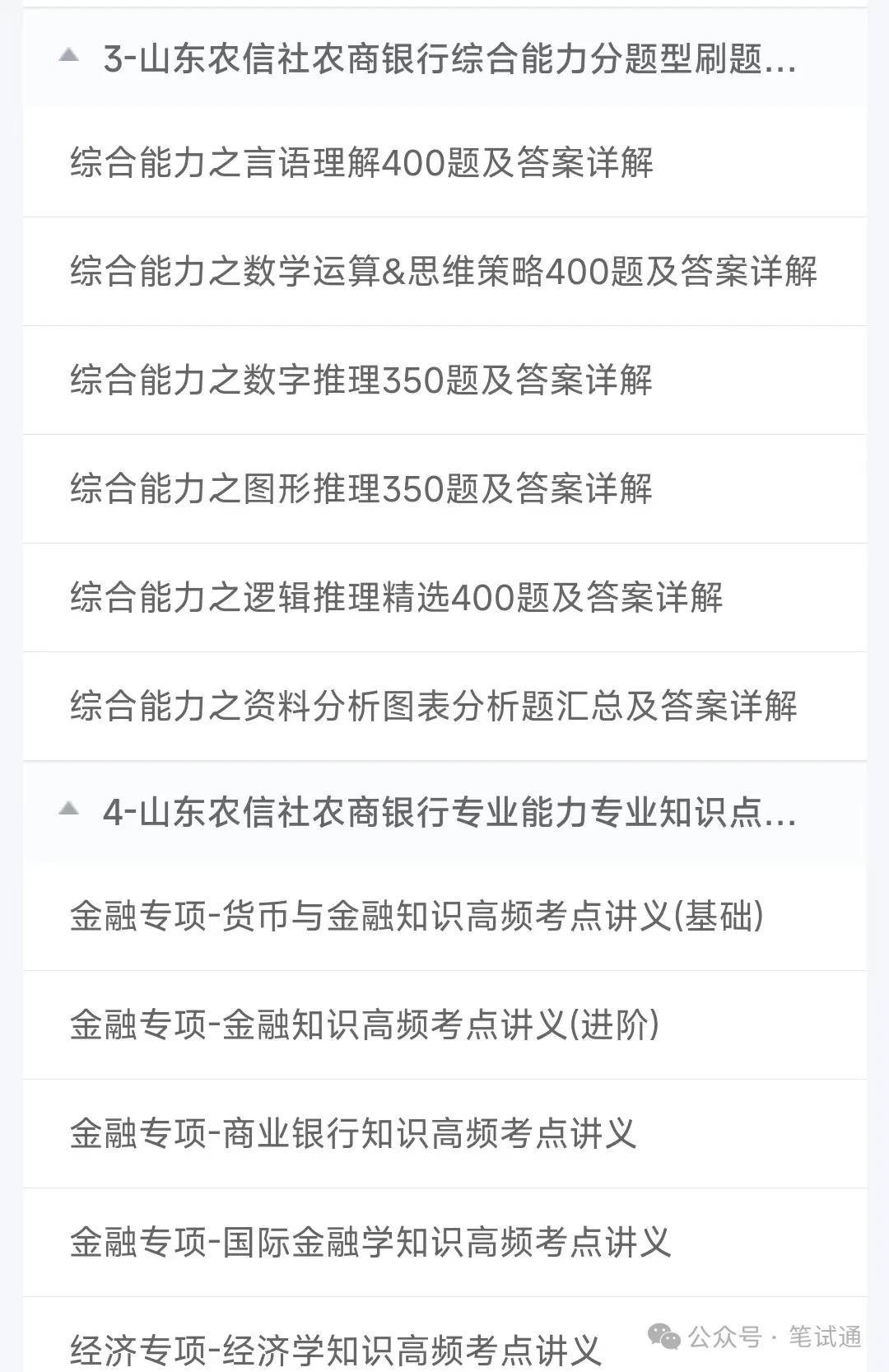Open 商业银行知识高频考点讲义

click(x=444, y=1133)
